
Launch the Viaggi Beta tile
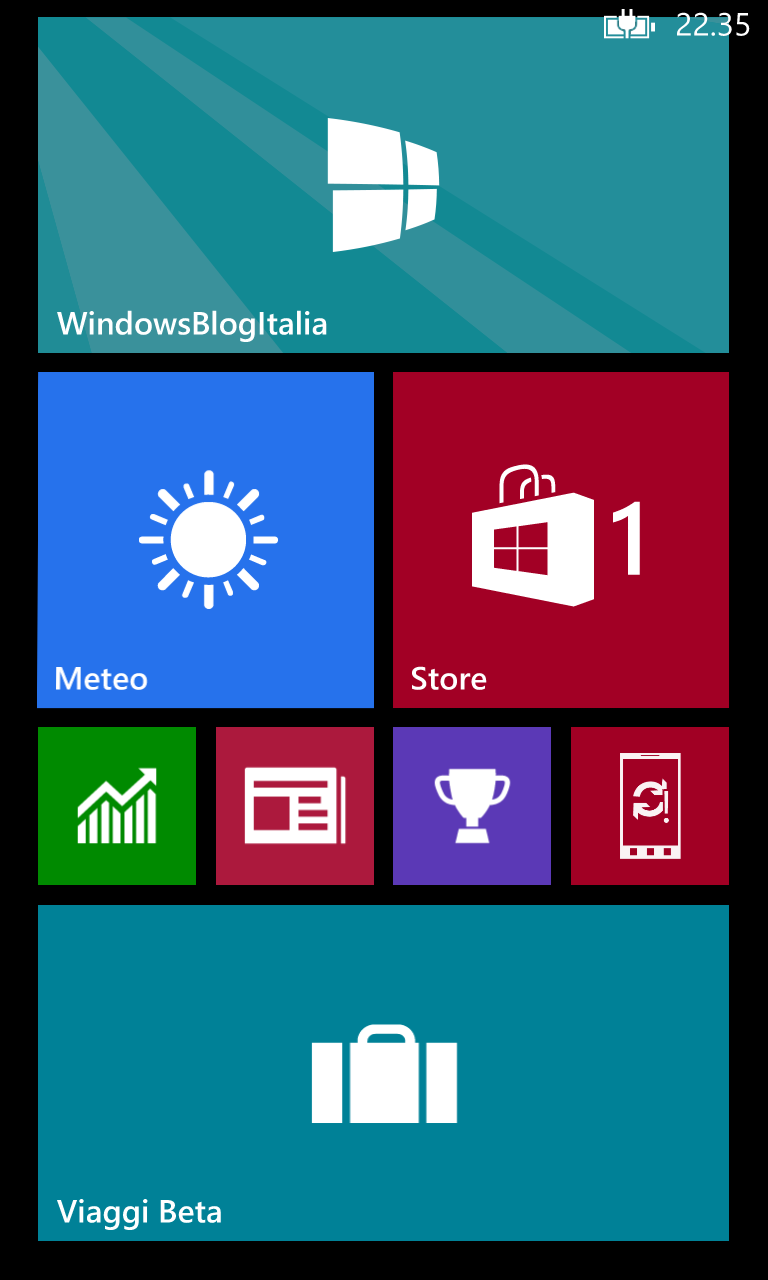(x=383, y=1073)
